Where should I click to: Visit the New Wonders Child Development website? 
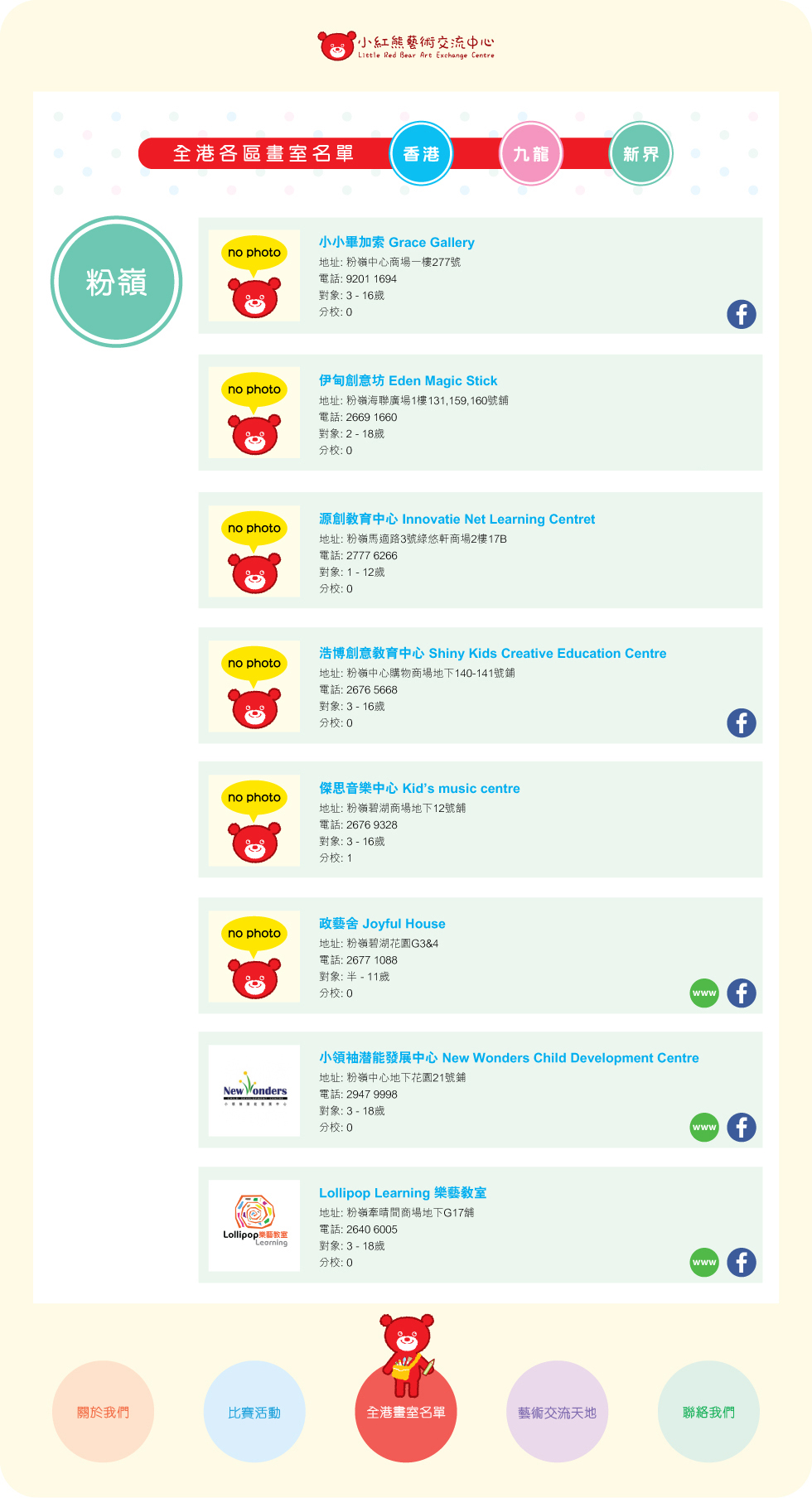point(704,1127)
